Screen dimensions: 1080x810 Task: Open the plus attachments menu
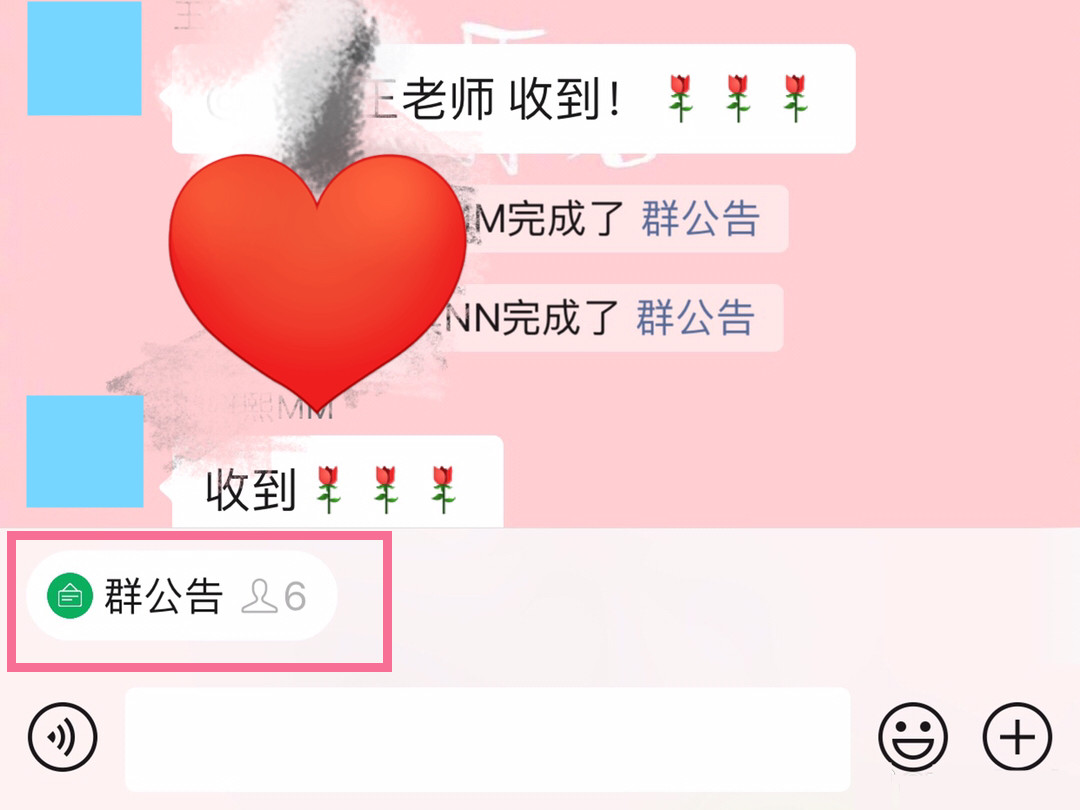1017,738
